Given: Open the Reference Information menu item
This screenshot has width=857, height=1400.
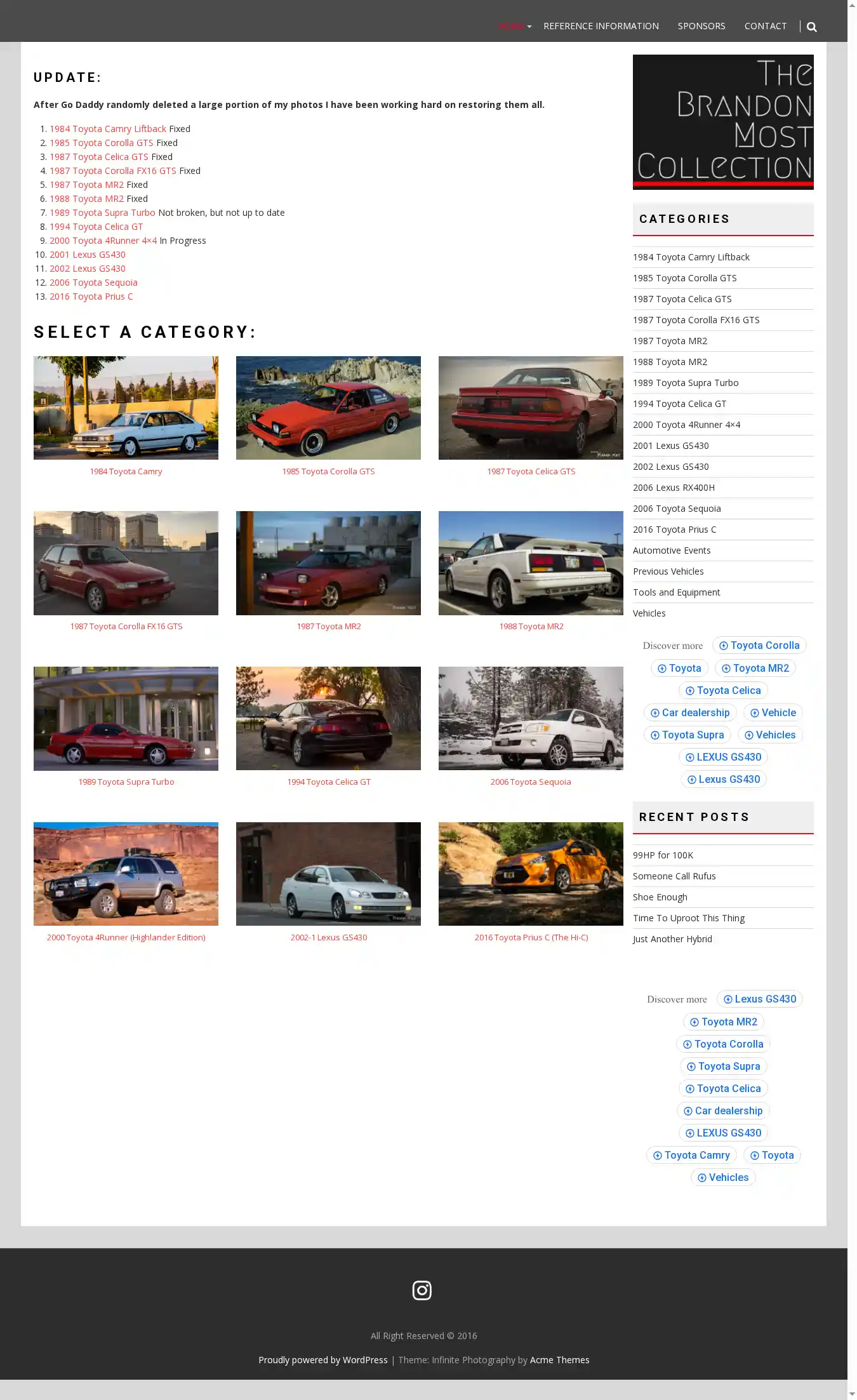Looking at the screenshot, I should coord(601,26).
